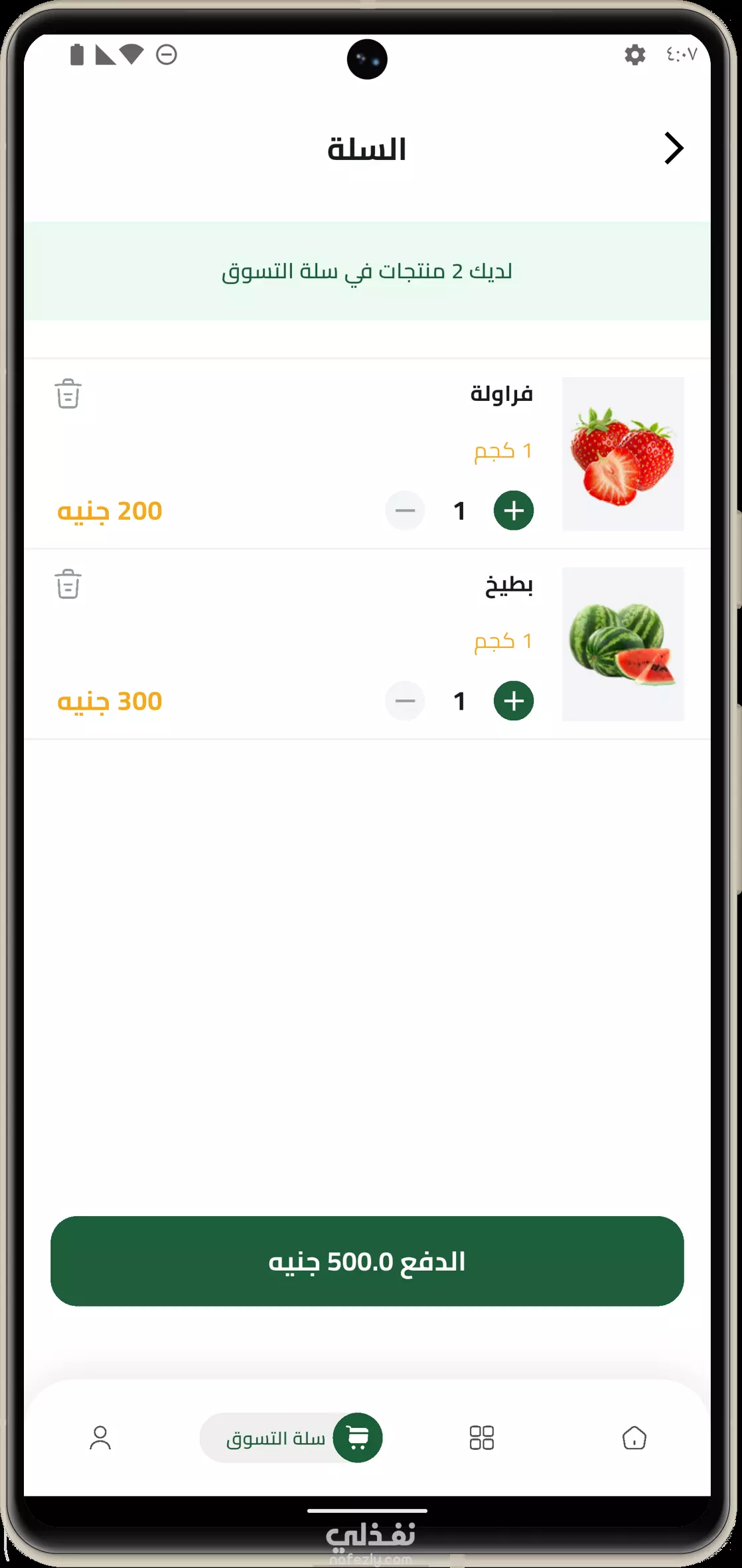Decrease quantity of بطيخ
This screenshot has width=742, height=1568.
coord(405,701)
